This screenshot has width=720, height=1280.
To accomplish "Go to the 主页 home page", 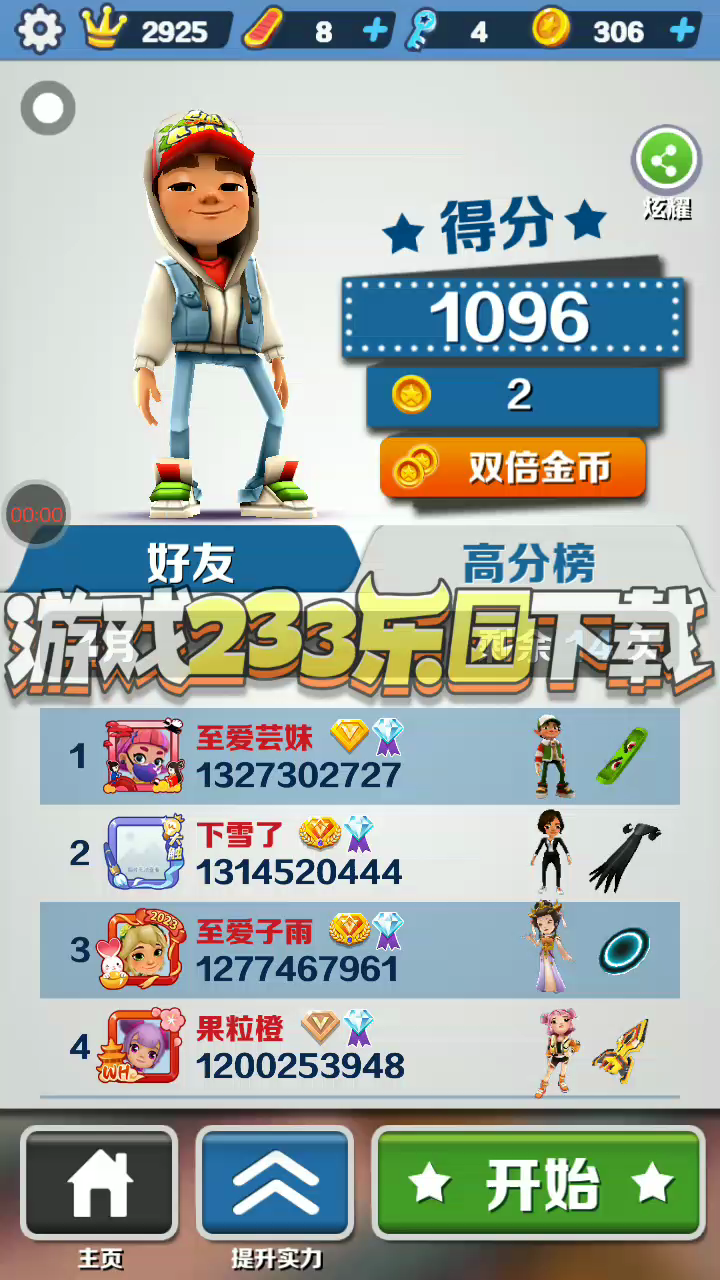I will coord(99,1183).
